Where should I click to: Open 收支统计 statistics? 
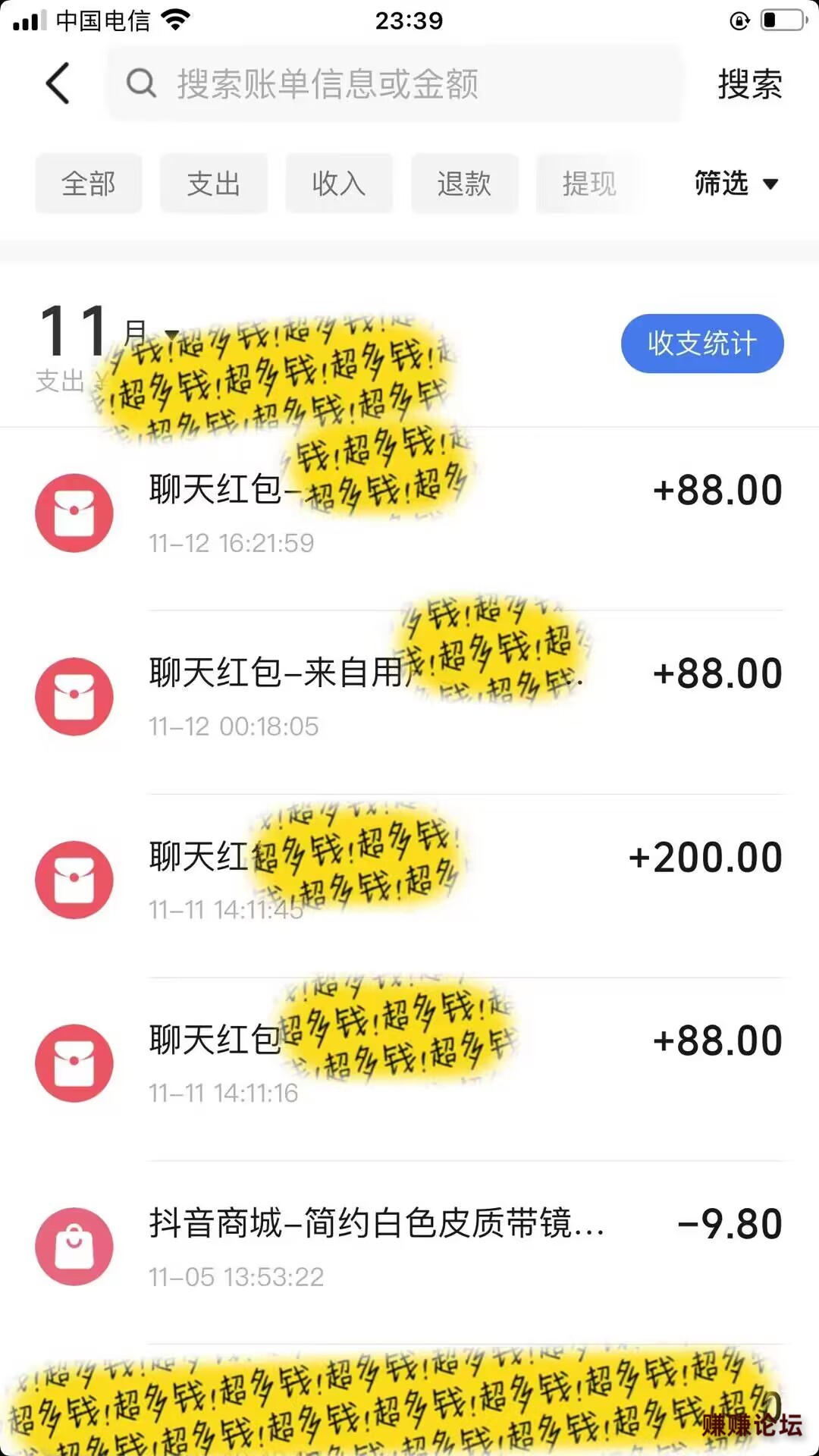point(701,344)
